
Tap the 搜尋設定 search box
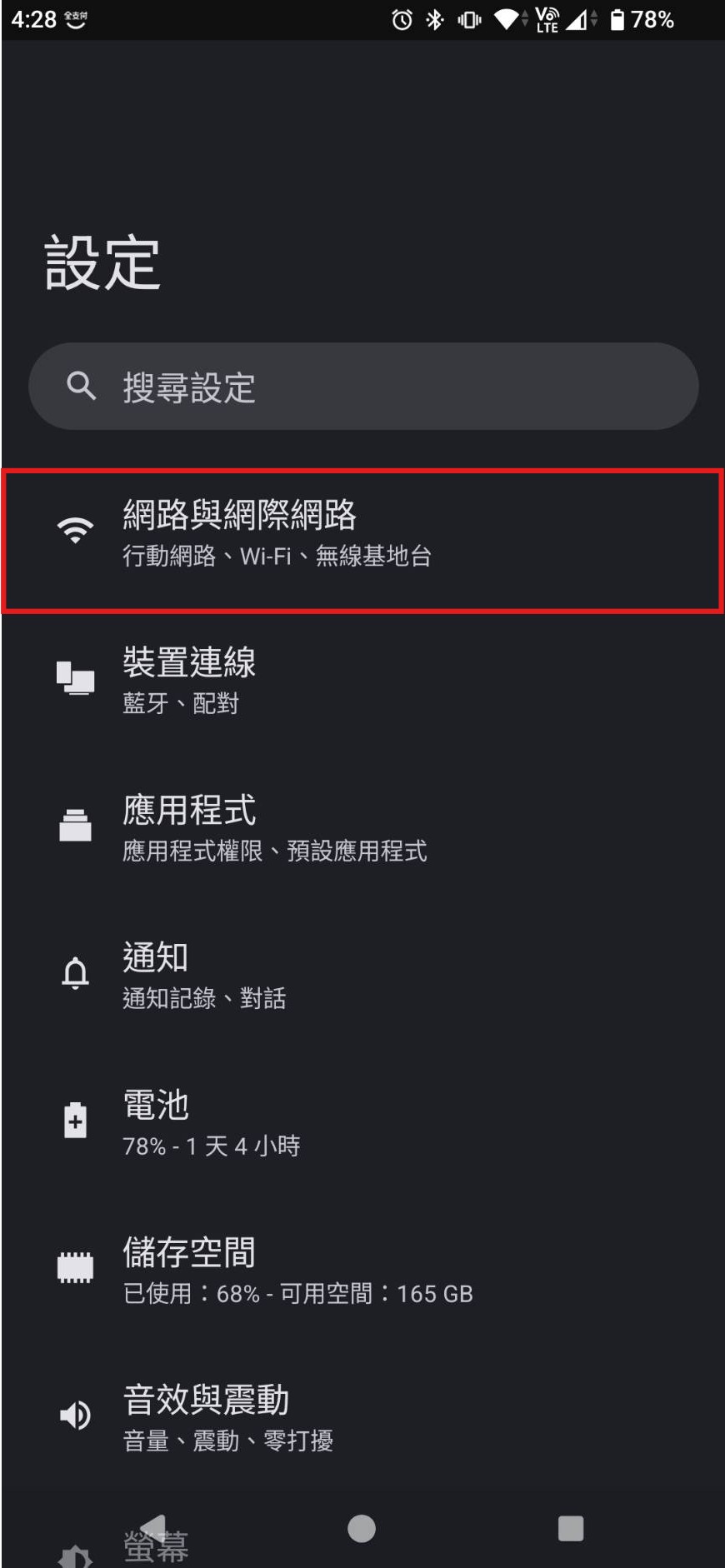[x=363, y=387]
